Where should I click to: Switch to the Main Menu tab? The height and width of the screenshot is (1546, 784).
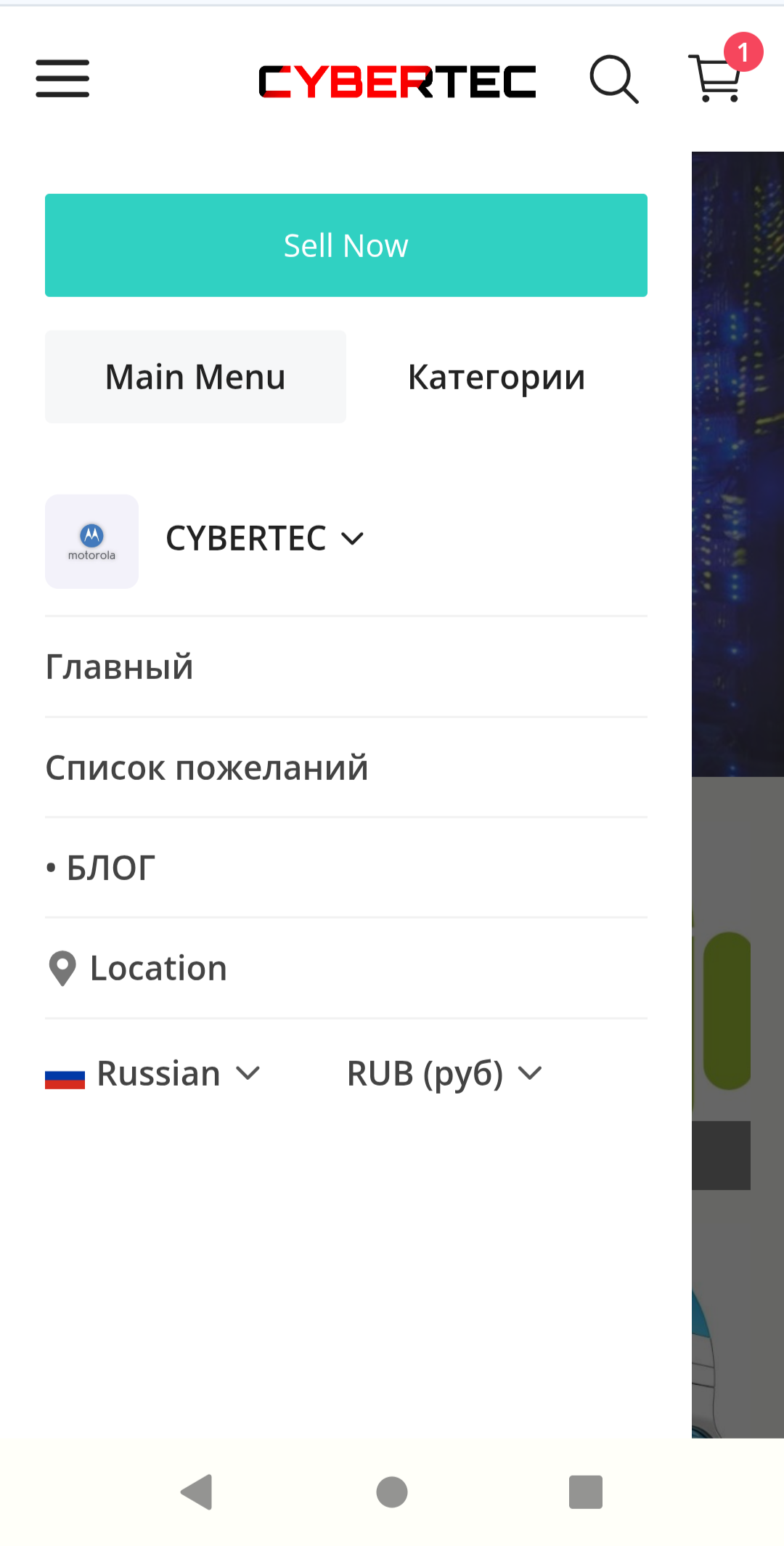pos(195,377)
